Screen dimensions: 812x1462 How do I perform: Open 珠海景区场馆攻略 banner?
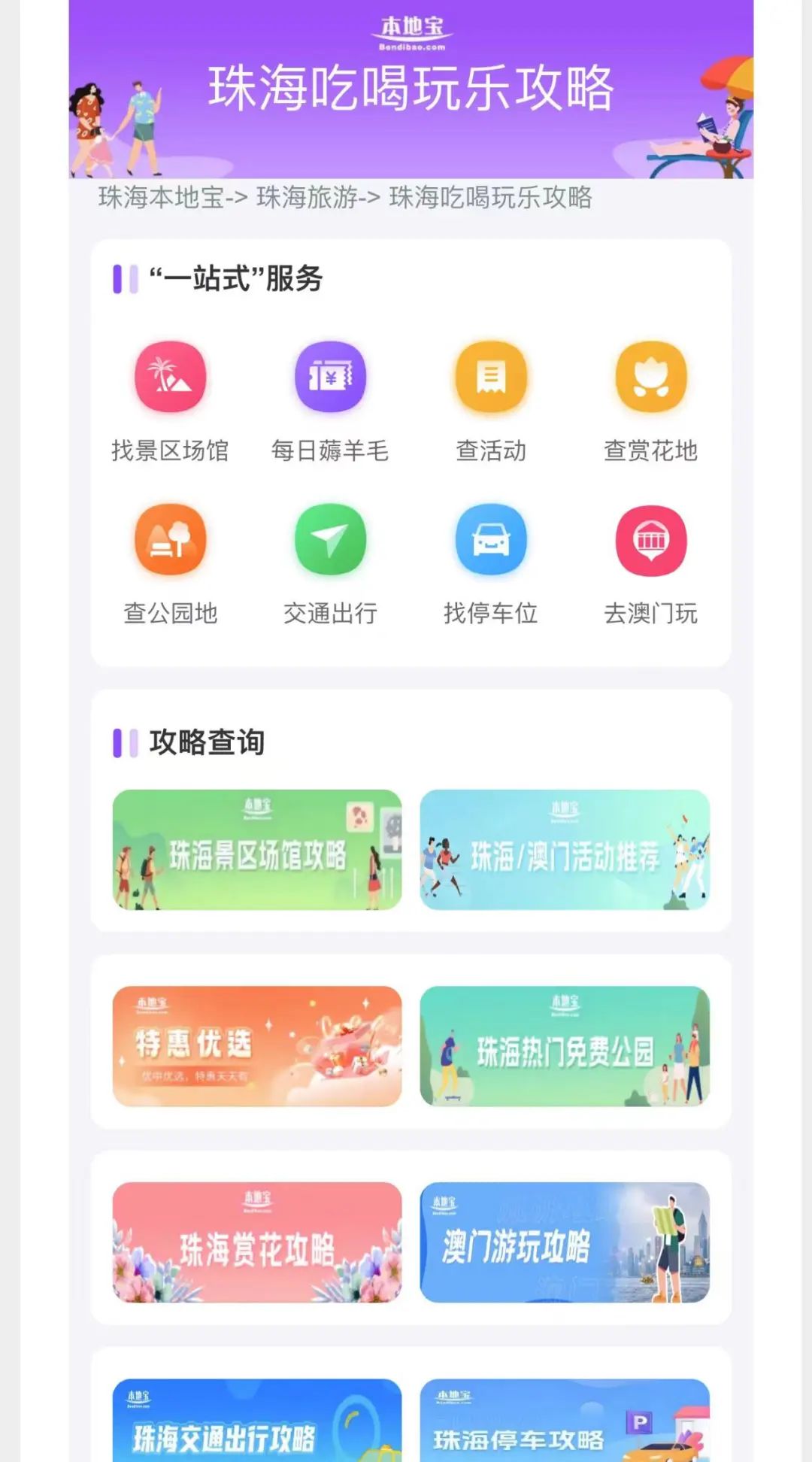point(257,850)
